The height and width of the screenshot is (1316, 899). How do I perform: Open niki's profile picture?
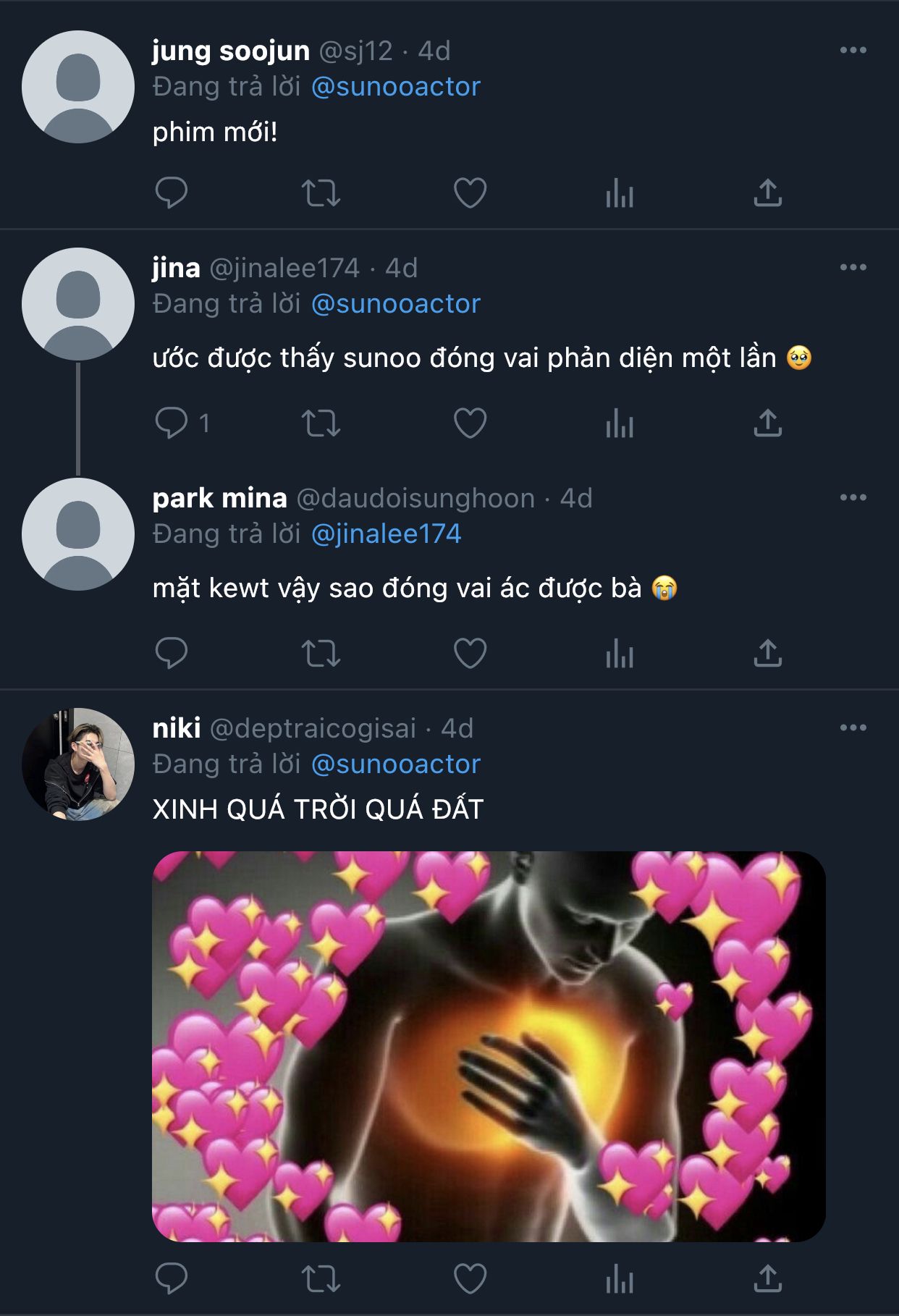click(78, 764)
